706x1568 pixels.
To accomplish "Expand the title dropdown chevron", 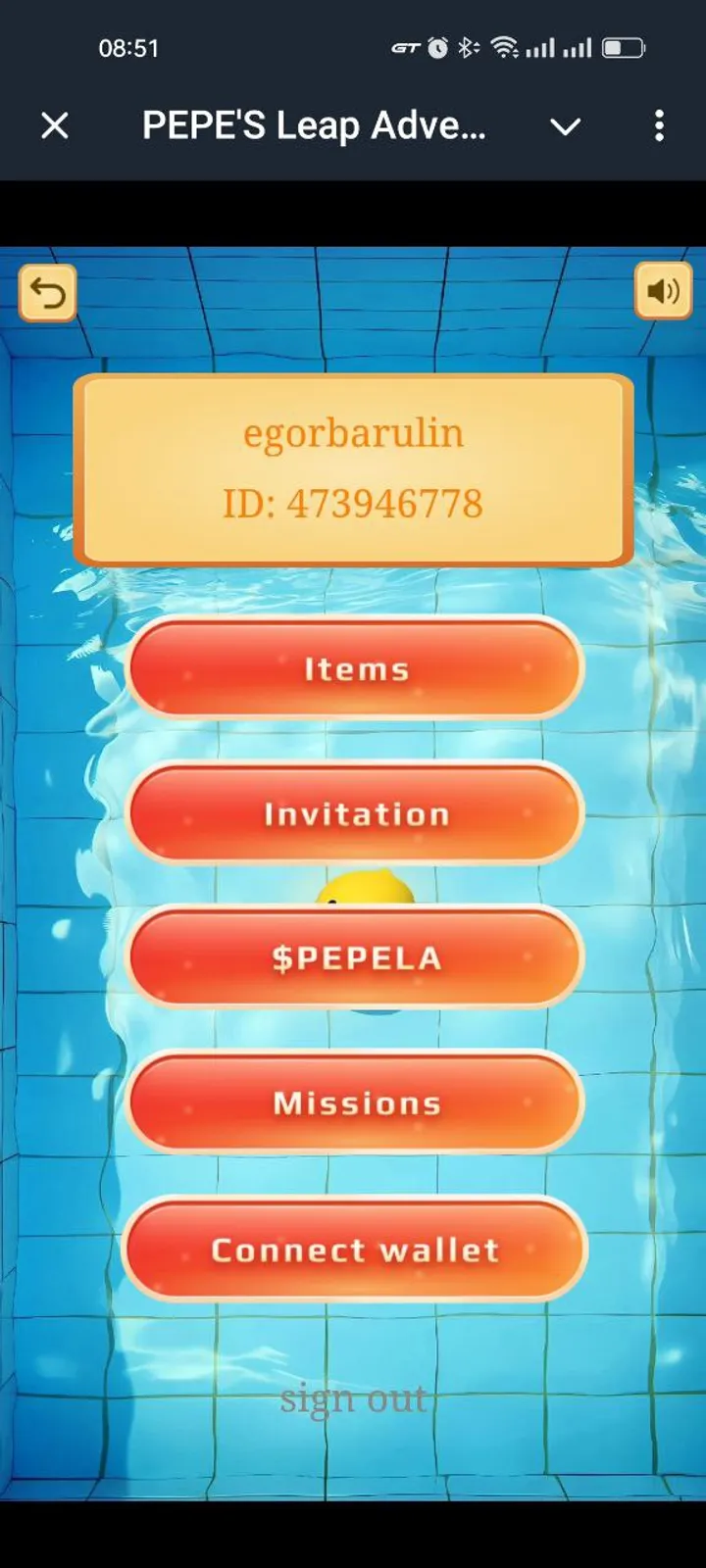I will click(x=565, y=126).
